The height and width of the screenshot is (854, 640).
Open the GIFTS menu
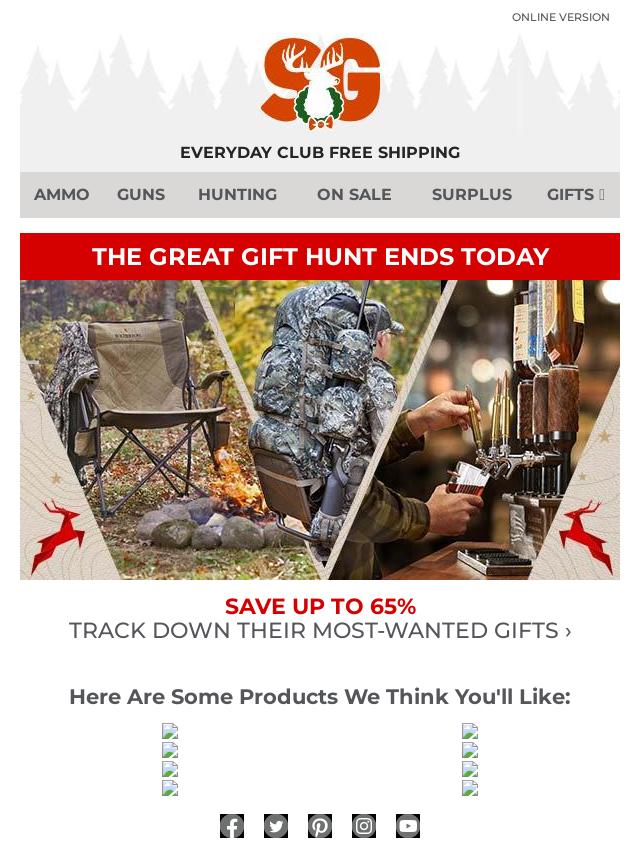pos(575,195)
